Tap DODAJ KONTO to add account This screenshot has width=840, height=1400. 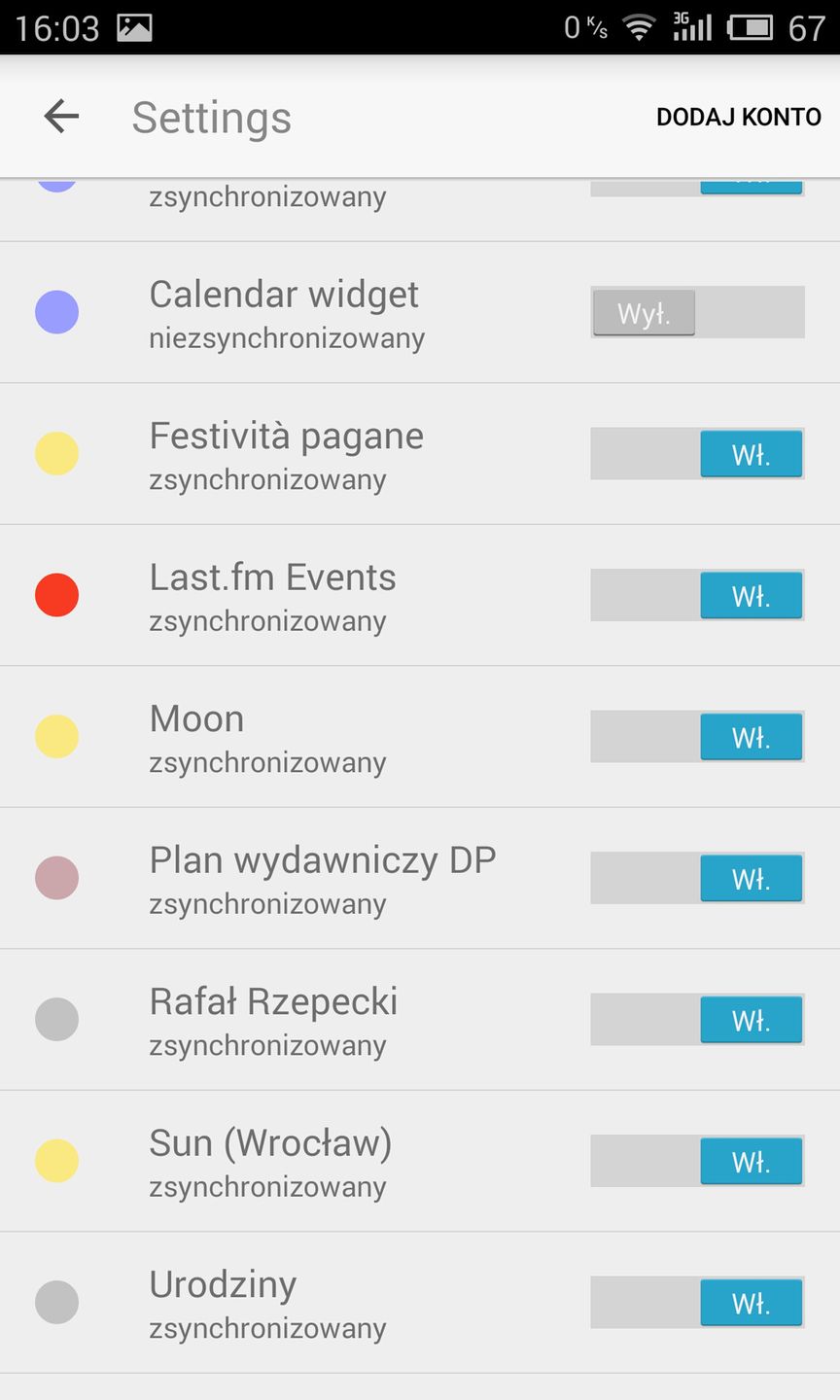pos(738,117)
